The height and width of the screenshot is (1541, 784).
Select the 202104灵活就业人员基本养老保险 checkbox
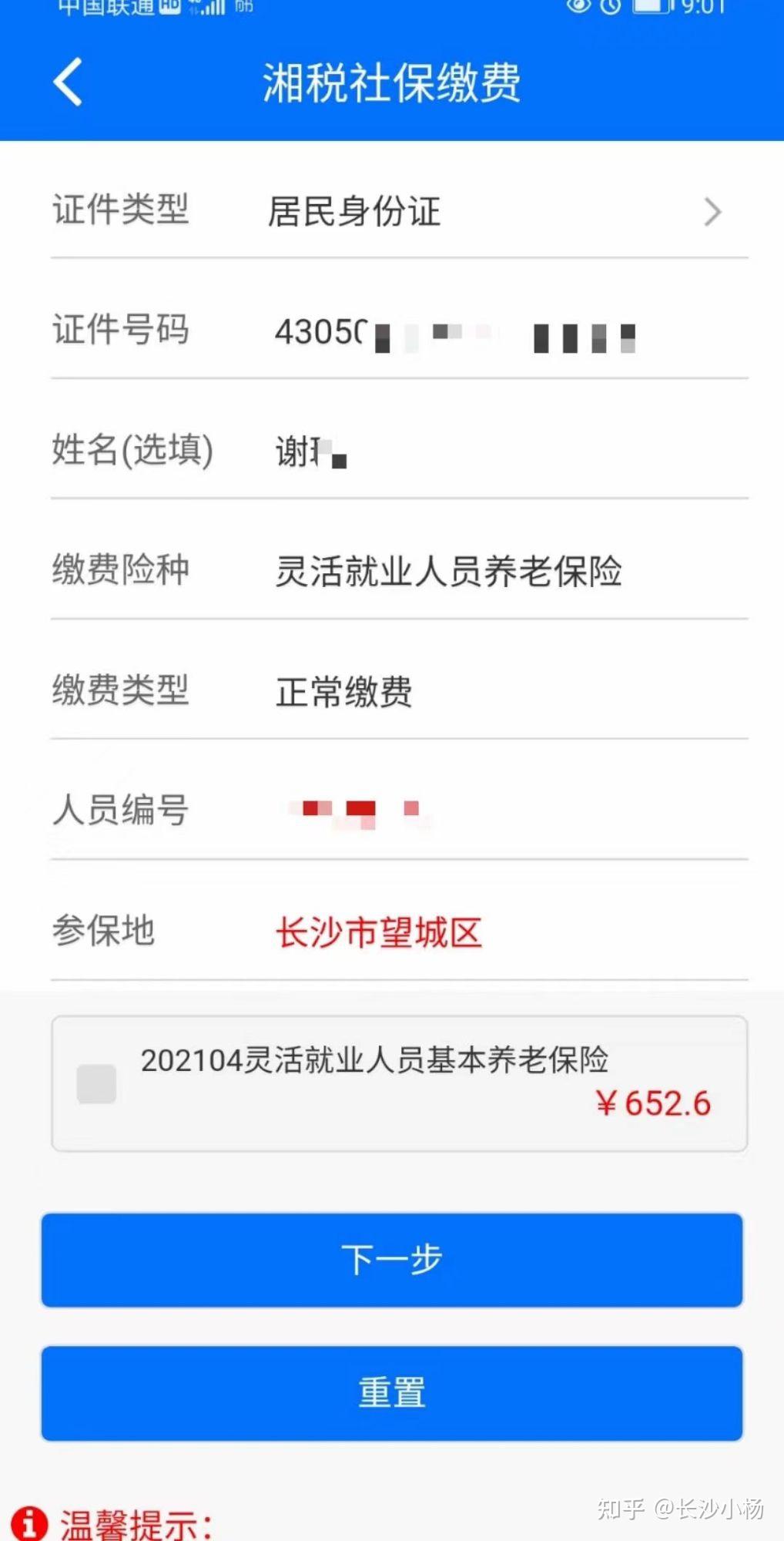(97, 1083)
